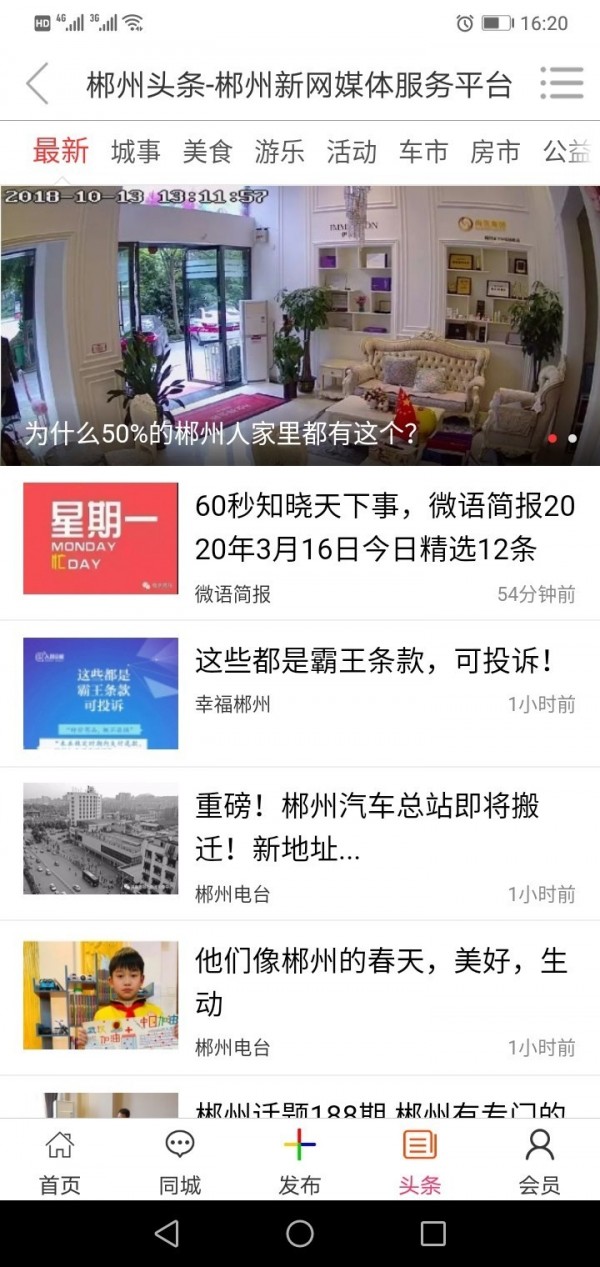Switch to the 城事 tab

click(x=135, y=152)
